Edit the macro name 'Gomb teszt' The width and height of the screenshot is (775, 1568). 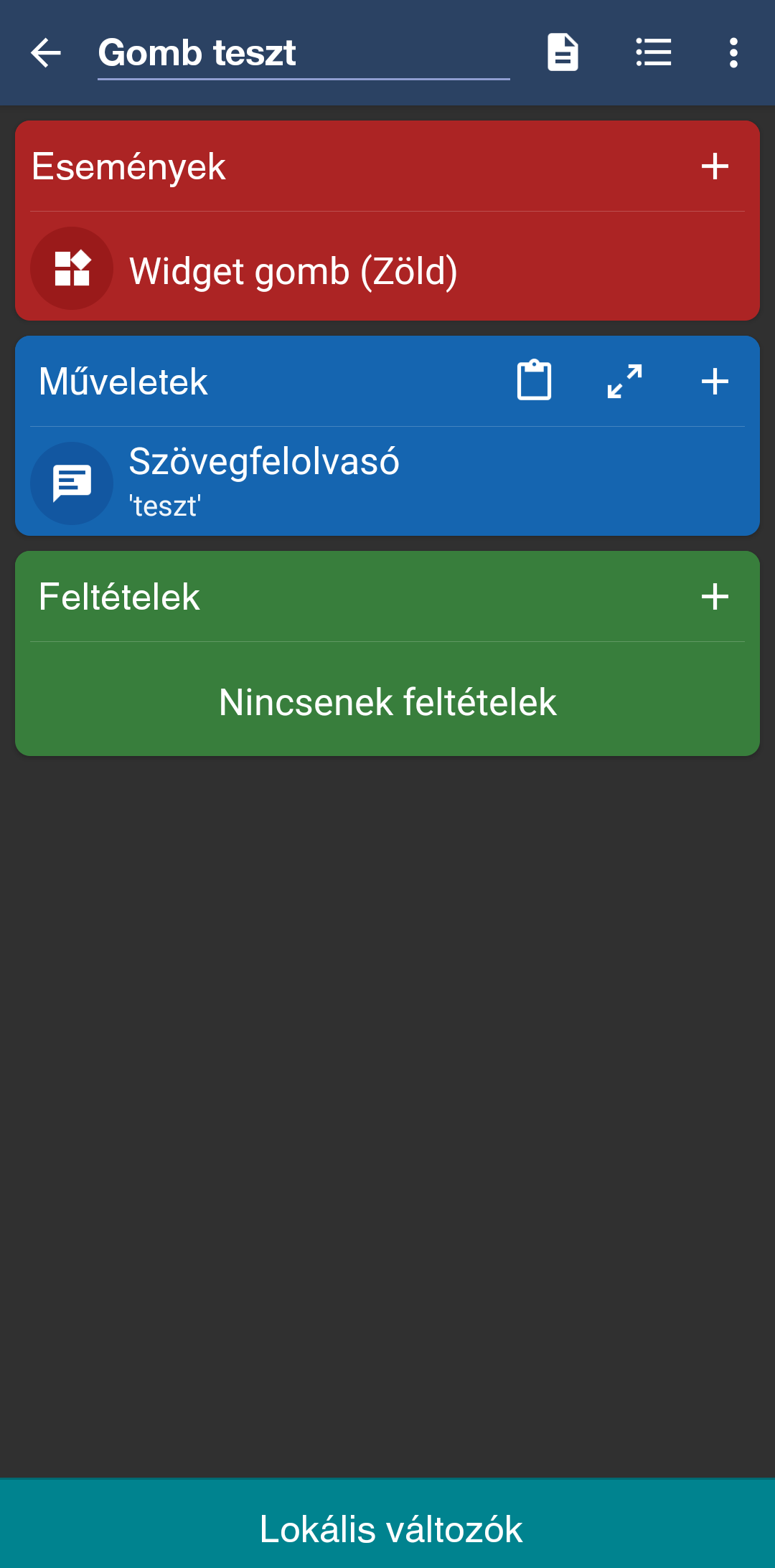[x=303, y=53]
